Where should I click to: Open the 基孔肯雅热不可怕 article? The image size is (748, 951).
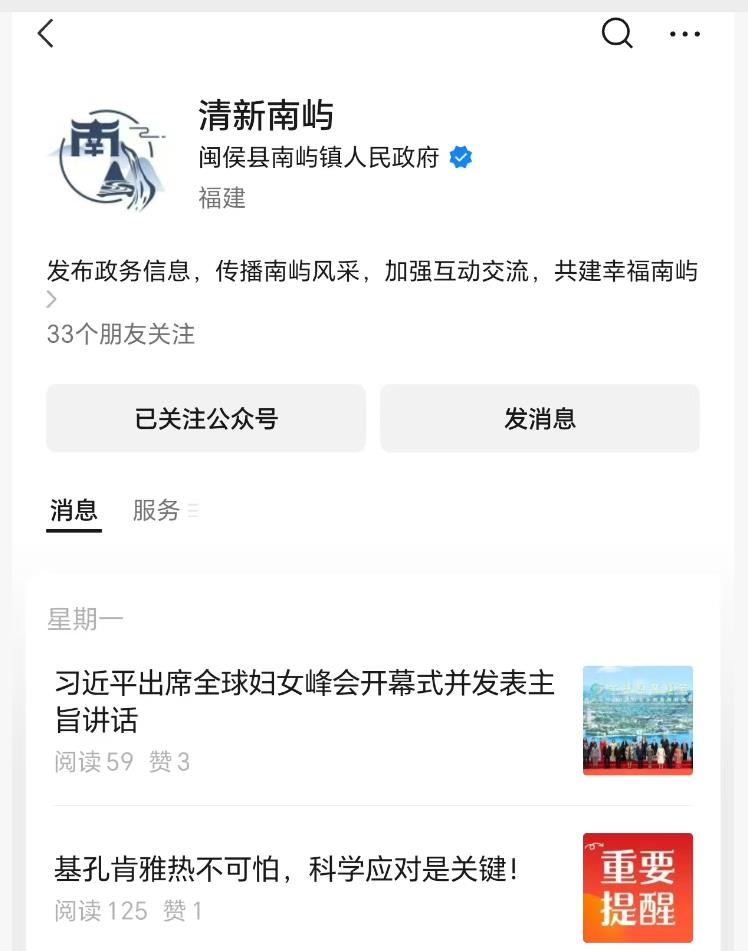click(x=287, y=869)
